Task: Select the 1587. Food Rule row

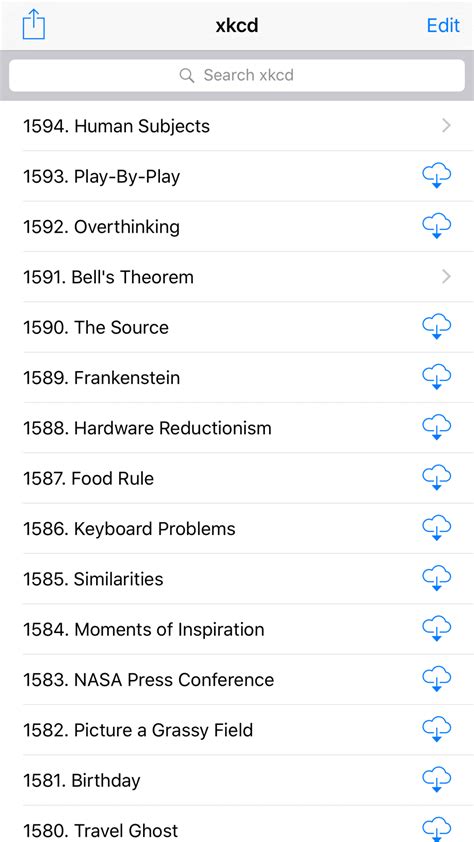Action: coord(237,478)
